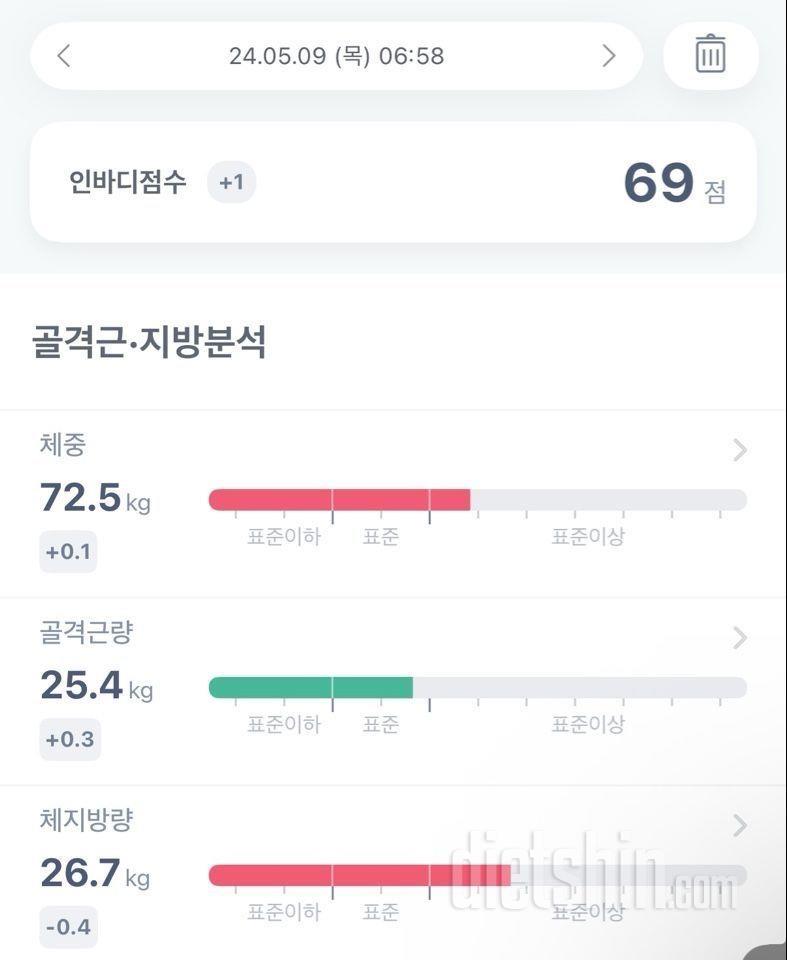Tap the -0.4 change badge under 체지방량
The width and height of the screenshot is (787, 960).
coord(67,927)
